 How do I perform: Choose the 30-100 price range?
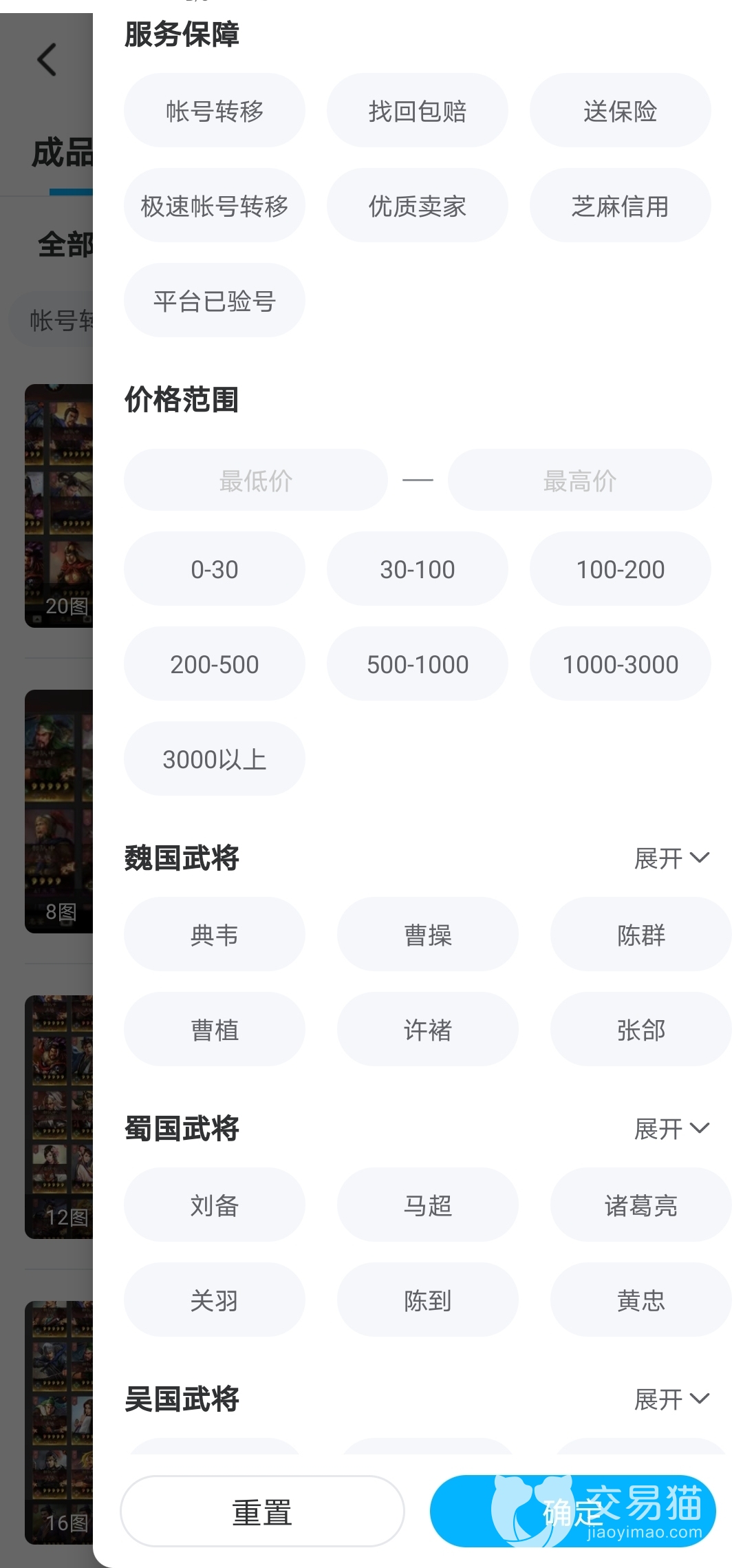point(417,569)
